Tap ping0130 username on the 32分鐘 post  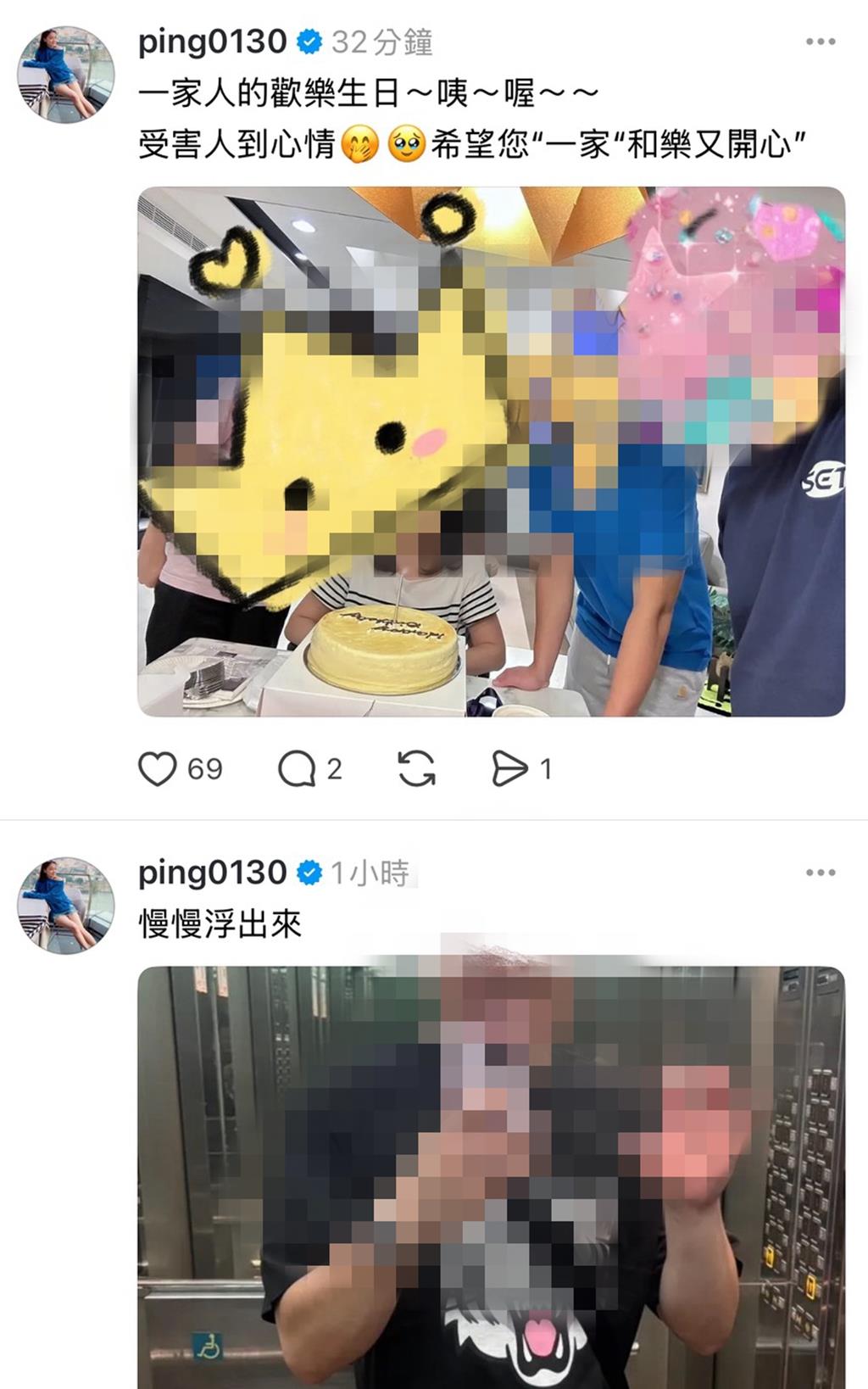[x=212, y=42]
